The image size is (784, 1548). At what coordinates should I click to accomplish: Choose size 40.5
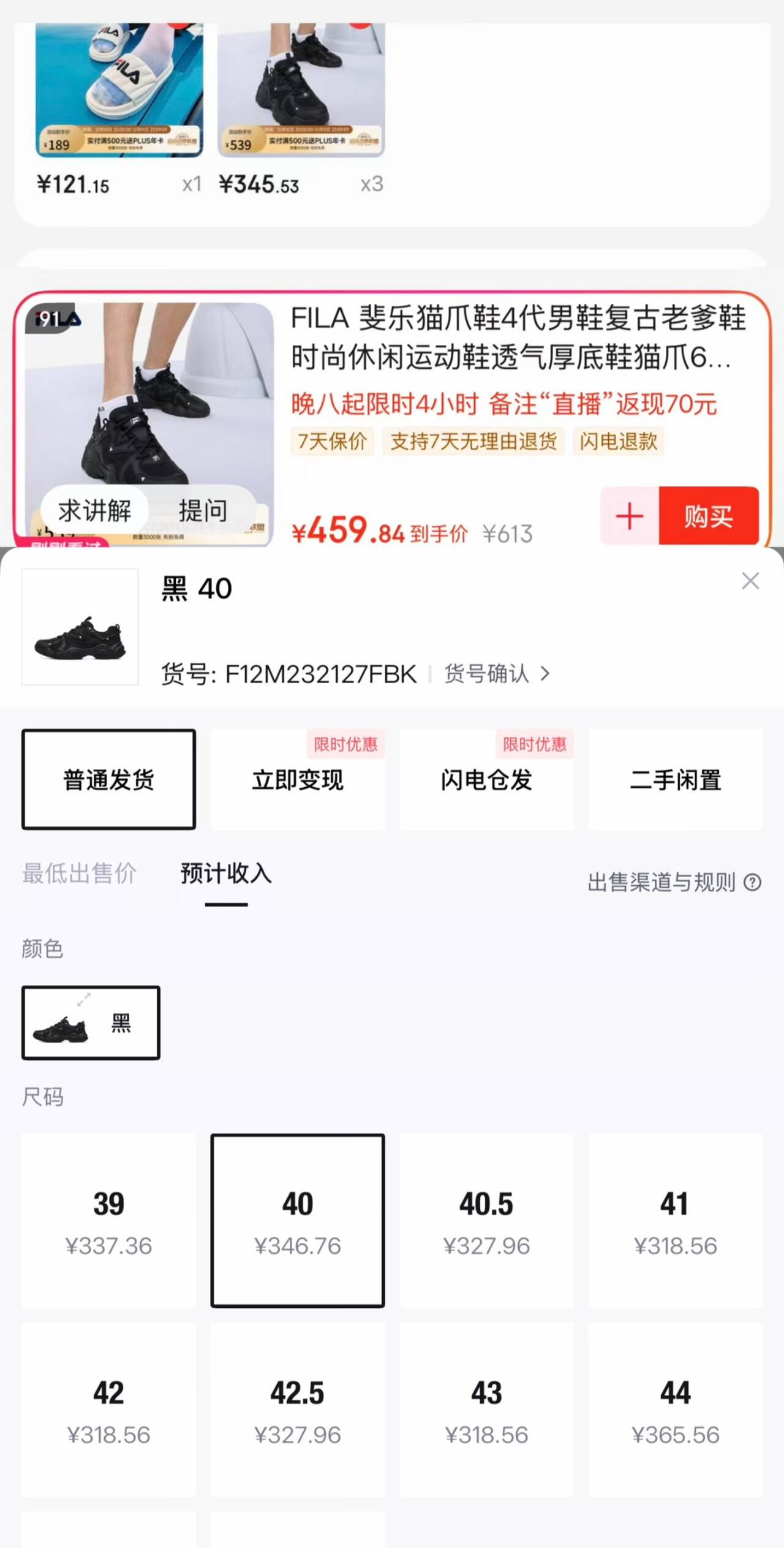pyautogui.click(x=486, y=1220)
